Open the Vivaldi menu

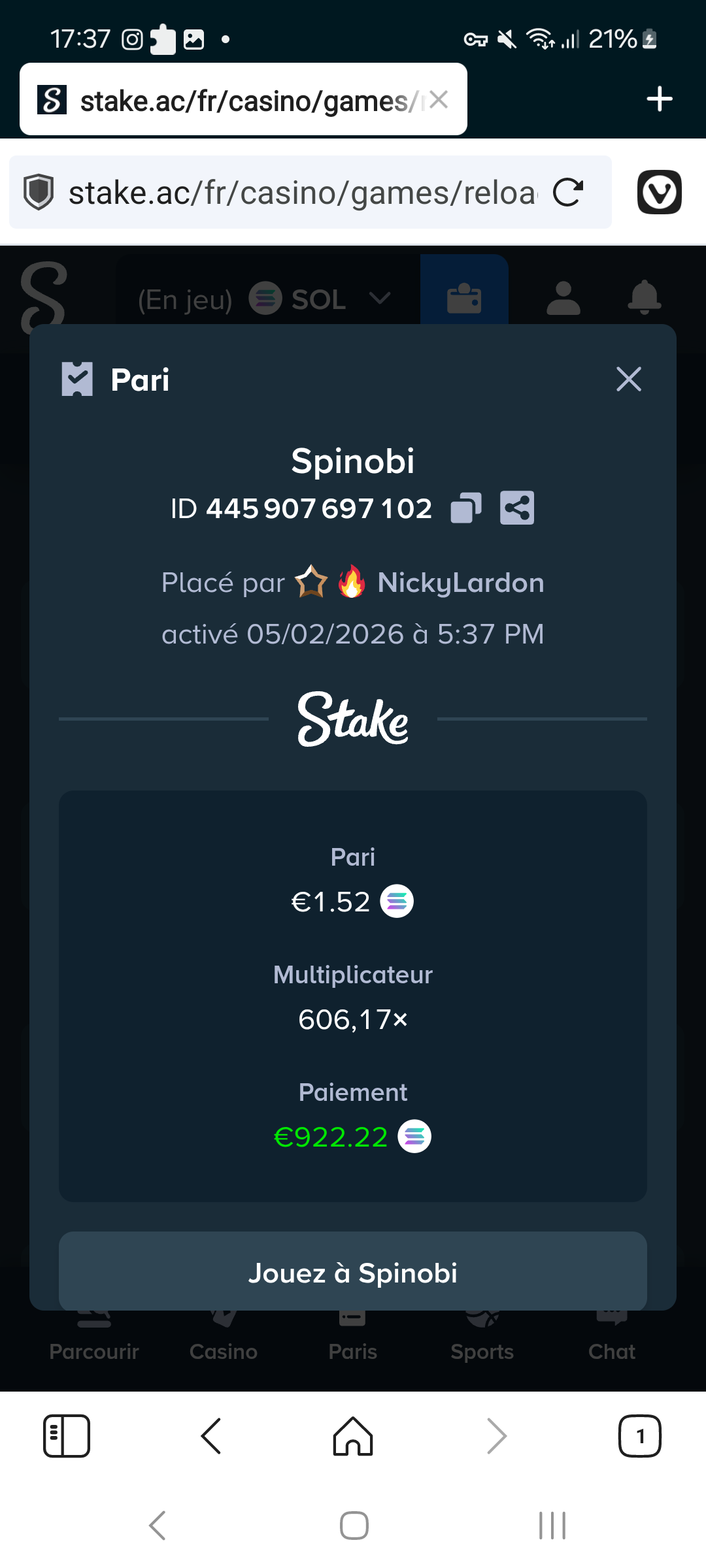[659, 193]
